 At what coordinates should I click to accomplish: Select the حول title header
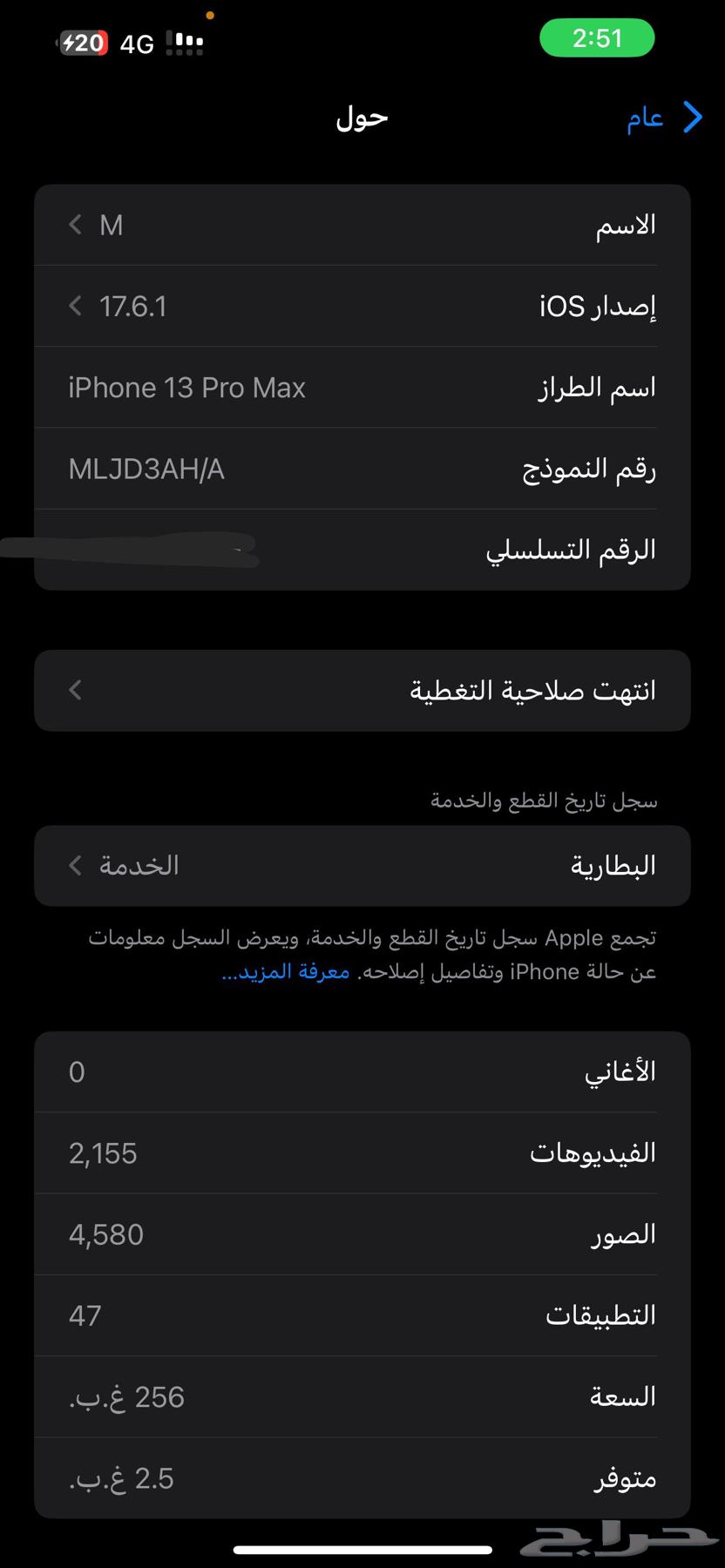(x=360, y=118)
